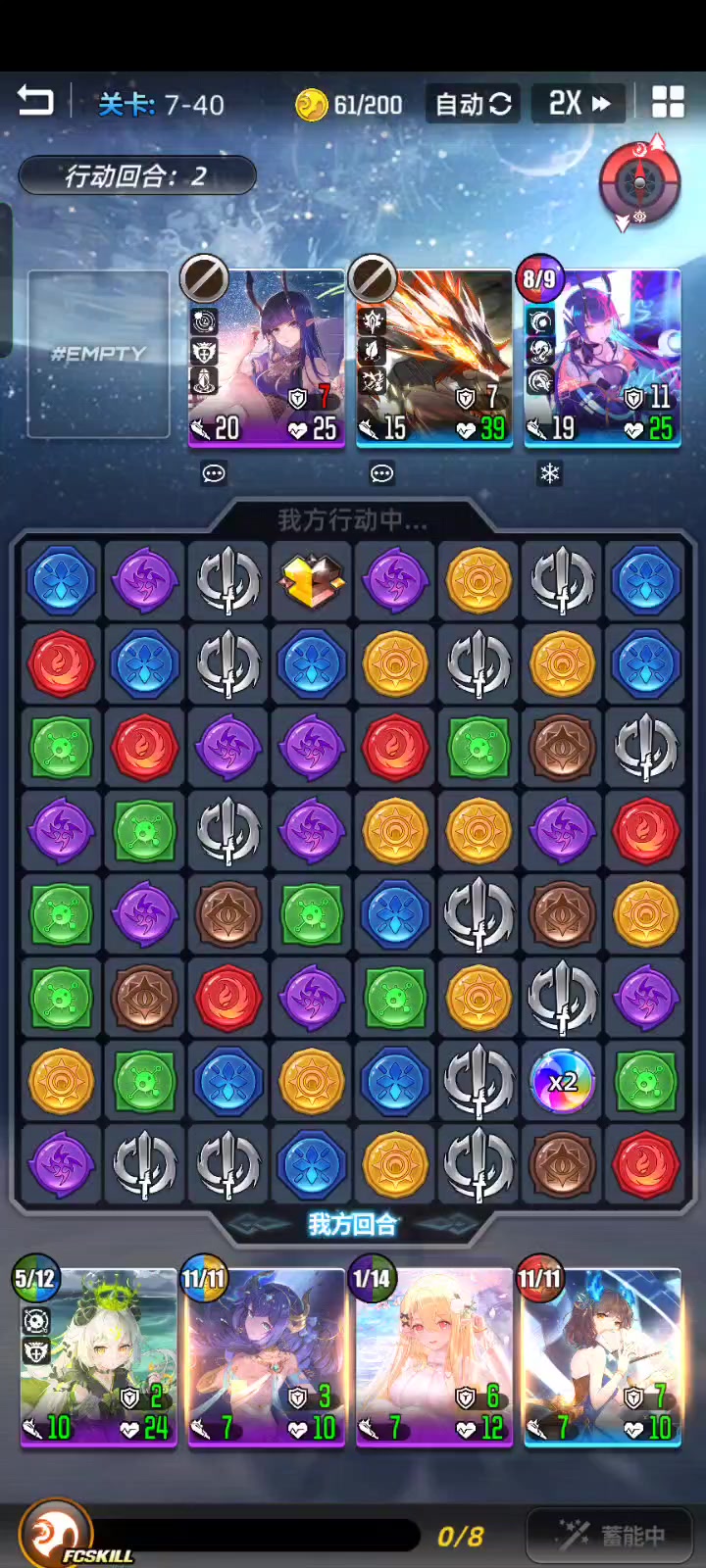Tap the 蓄能中 charging button

(610, 1535)
